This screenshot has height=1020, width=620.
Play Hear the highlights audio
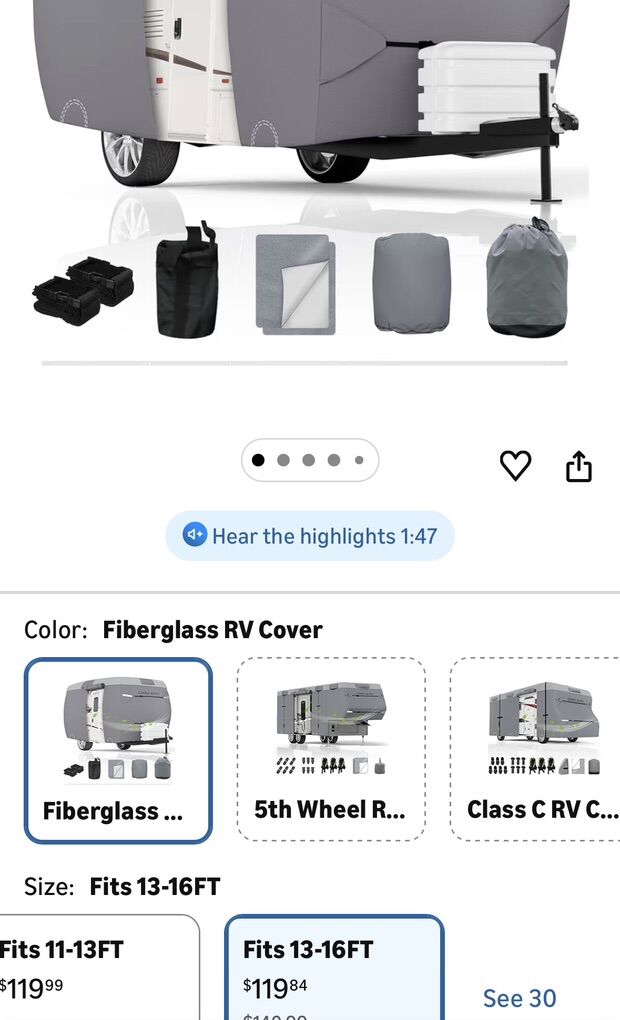pos(310,536)
